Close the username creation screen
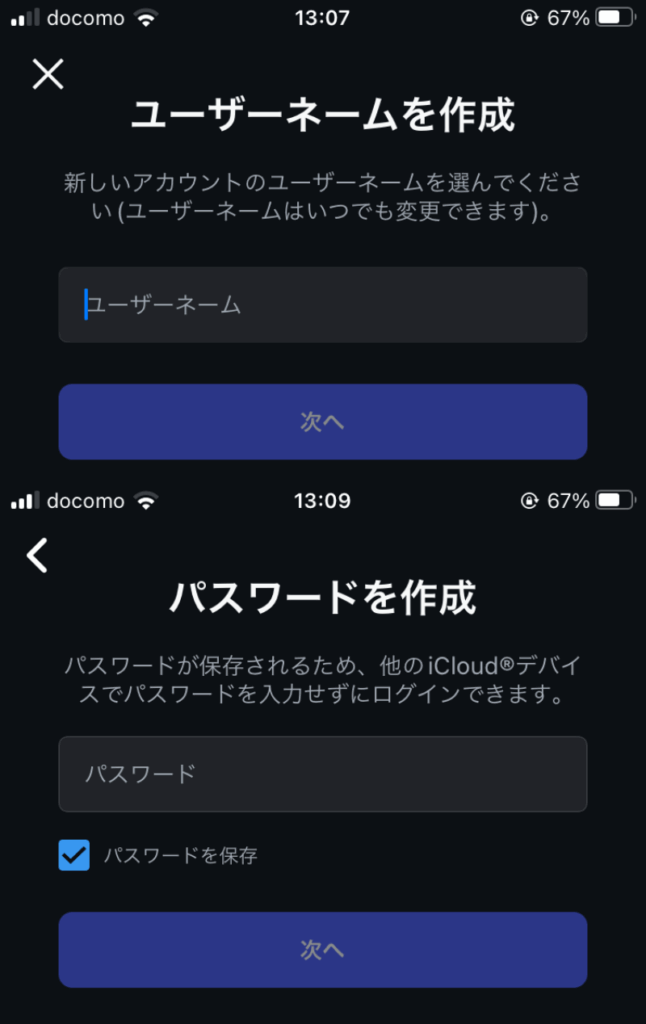 48,74
